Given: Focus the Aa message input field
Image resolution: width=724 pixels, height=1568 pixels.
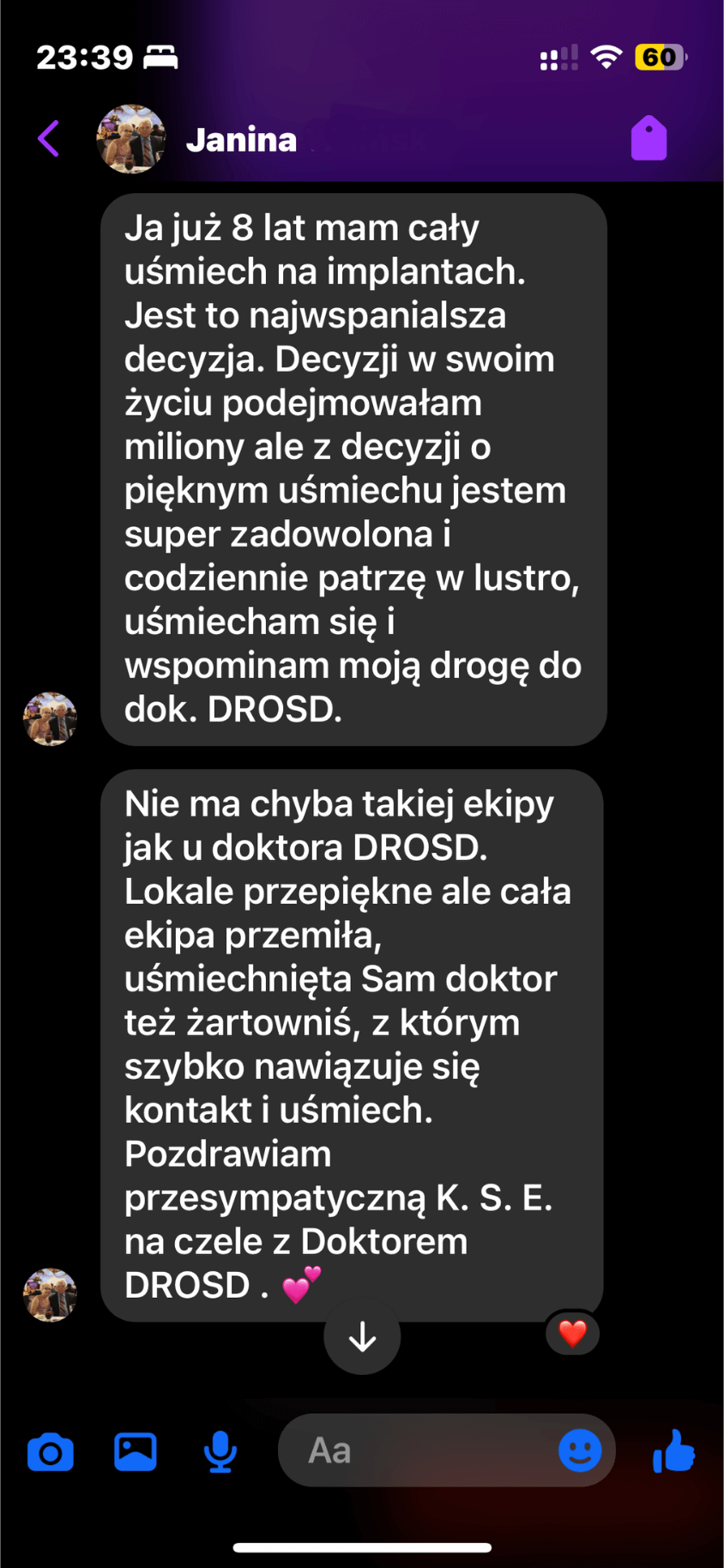Looking at the screenshot, I should (420, 1451).
